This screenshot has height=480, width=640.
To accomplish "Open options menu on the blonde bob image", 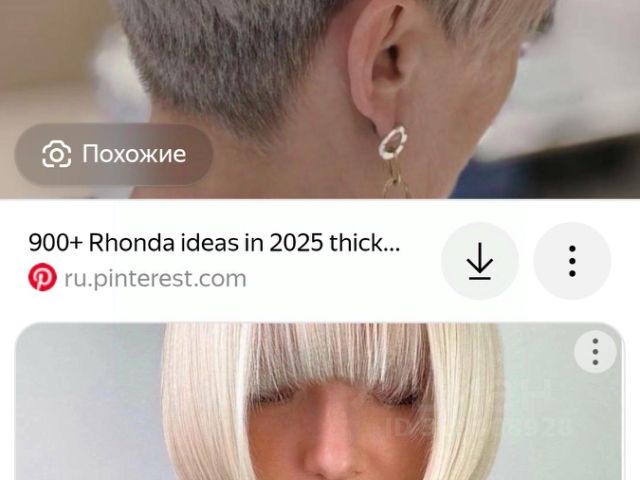I will (595, 352).
